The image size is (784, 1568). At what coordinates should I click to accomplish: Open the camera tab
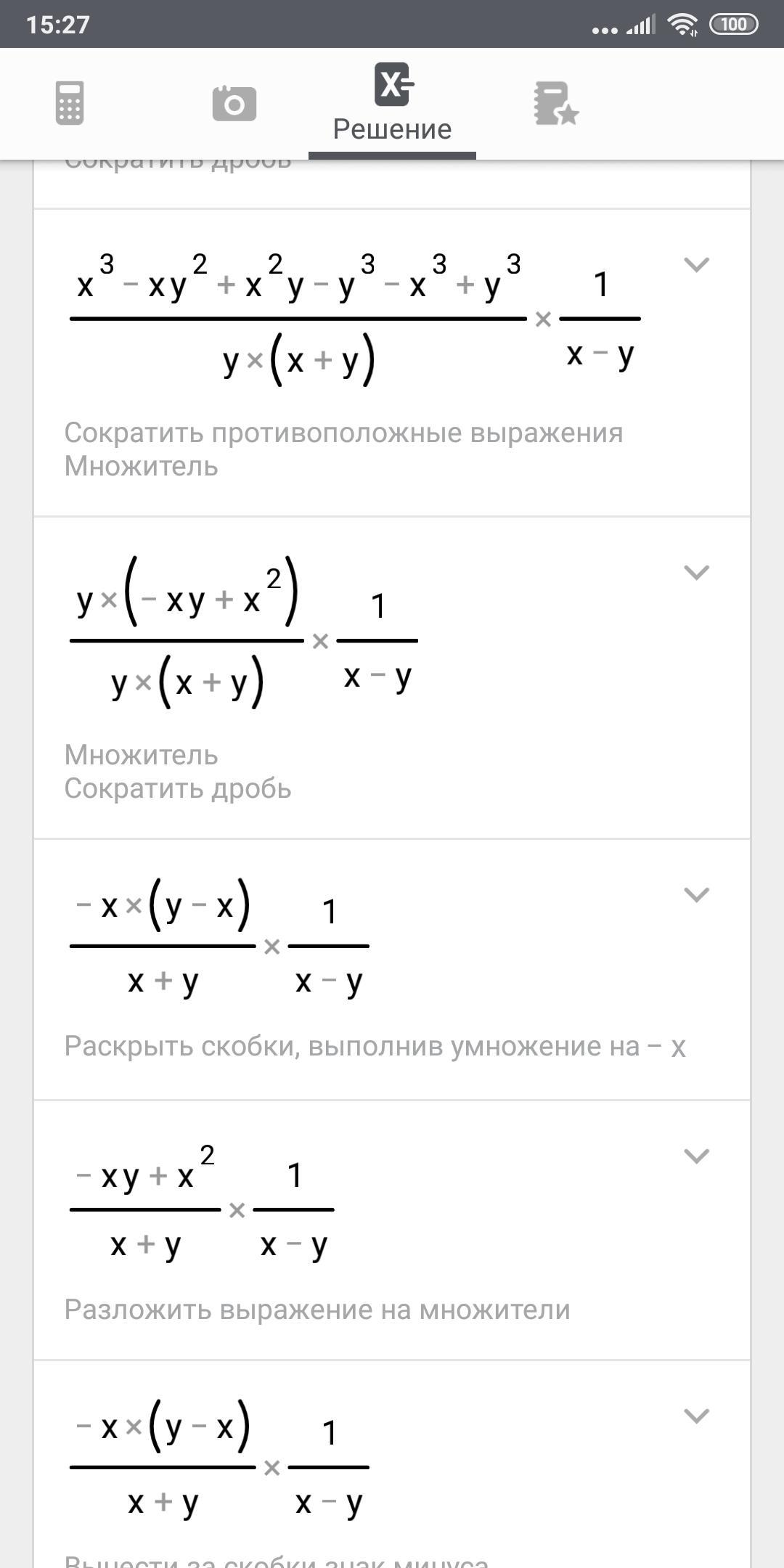pos(234,103)
